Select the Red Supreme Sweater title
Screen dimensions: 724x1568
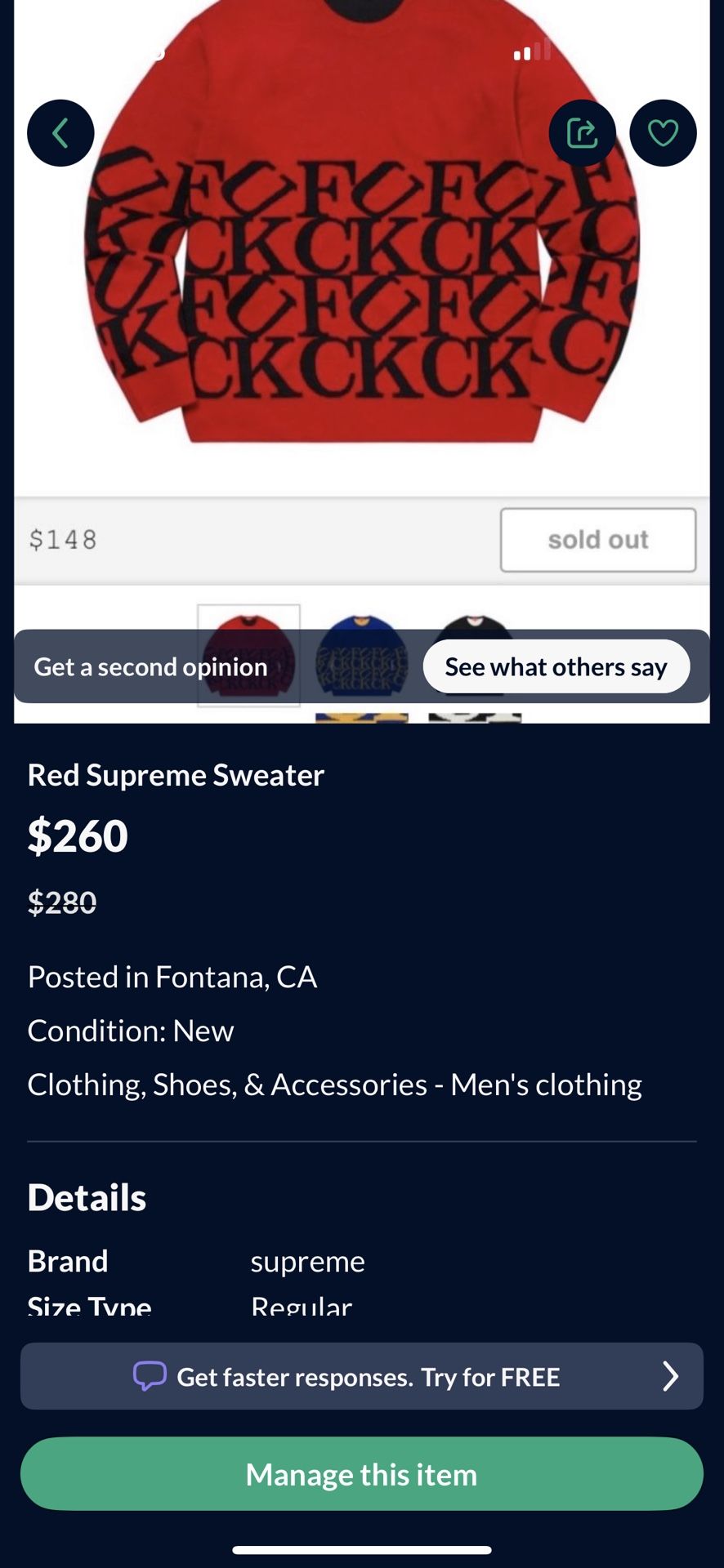(x=176, y=774)
